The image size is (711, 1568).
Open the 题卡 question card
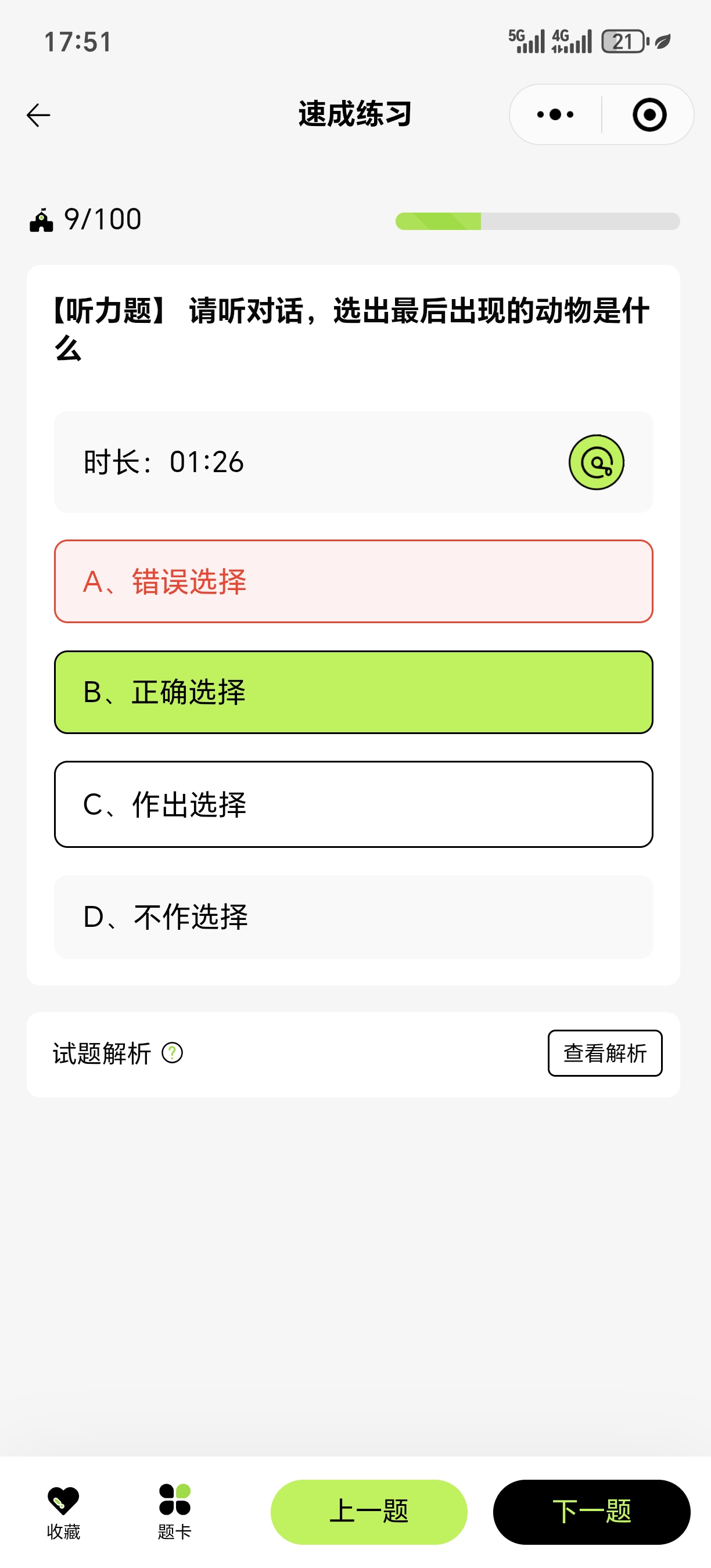click(175, 1512)
